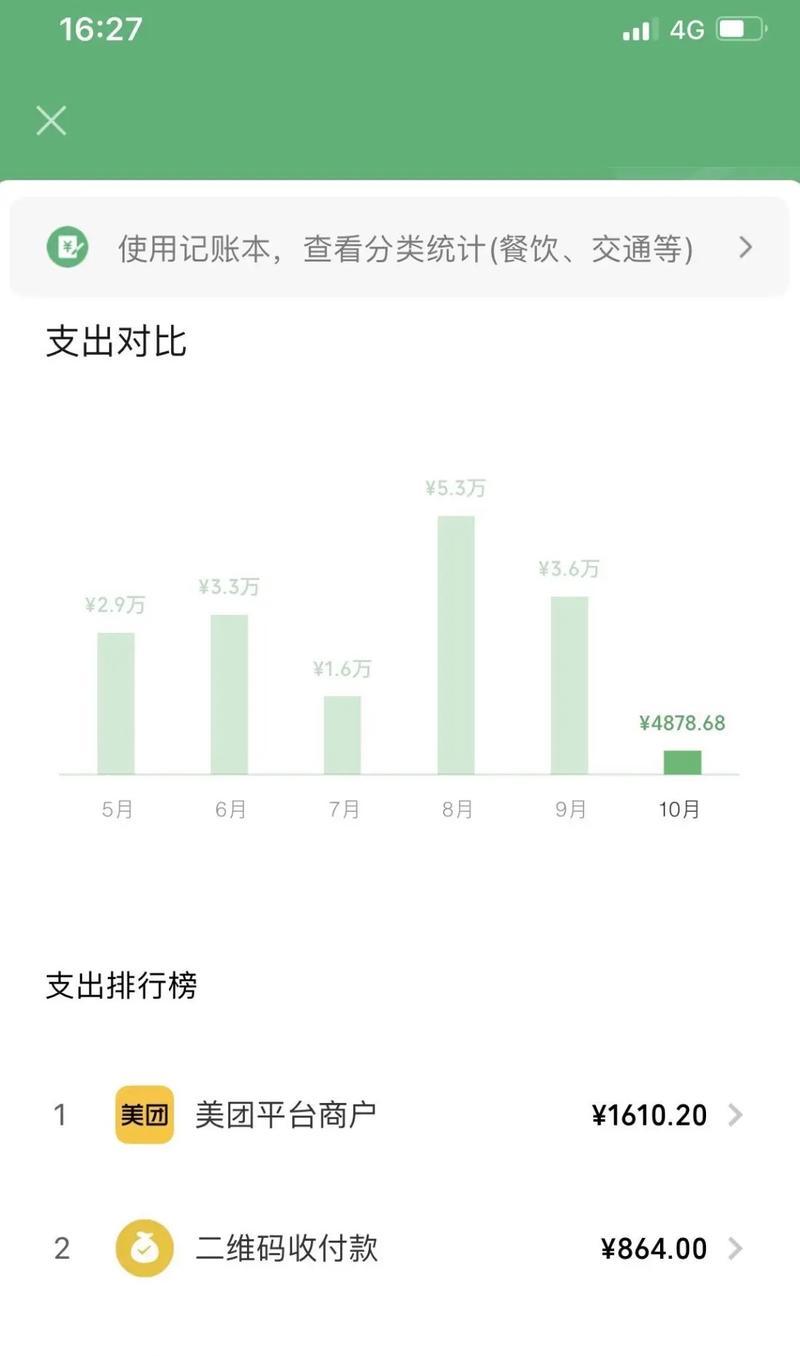This screenshot has height=1356, width=800.
Task: Open 二维码收付款 spending details
Action: [x=400, y=1248]
